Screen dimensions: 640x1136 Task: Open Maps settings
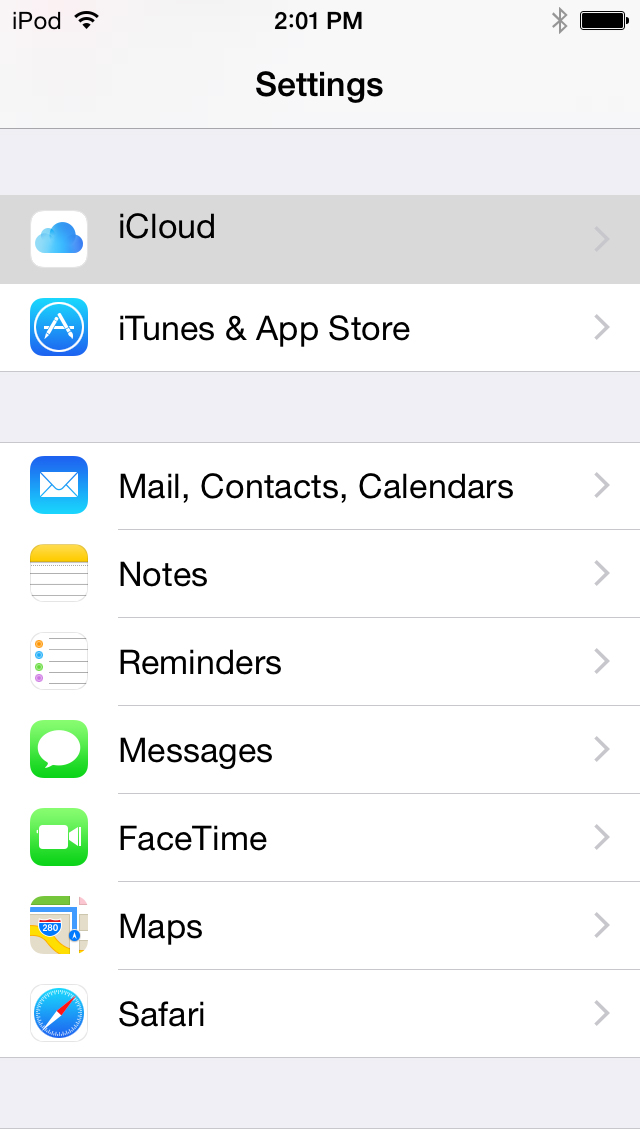pyautogui.click(x=320, y=926)
